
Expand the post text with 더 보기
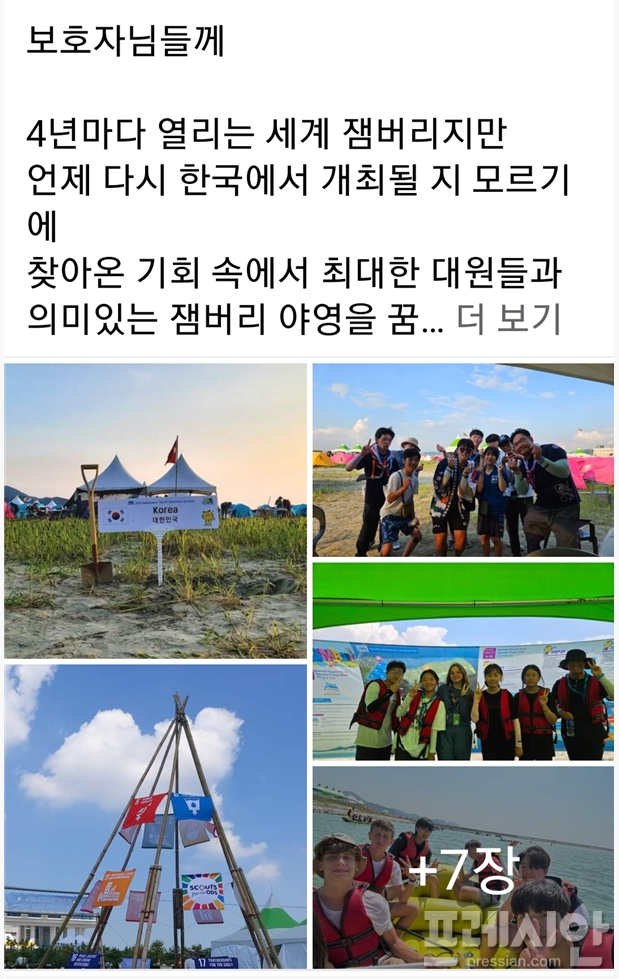509,319
